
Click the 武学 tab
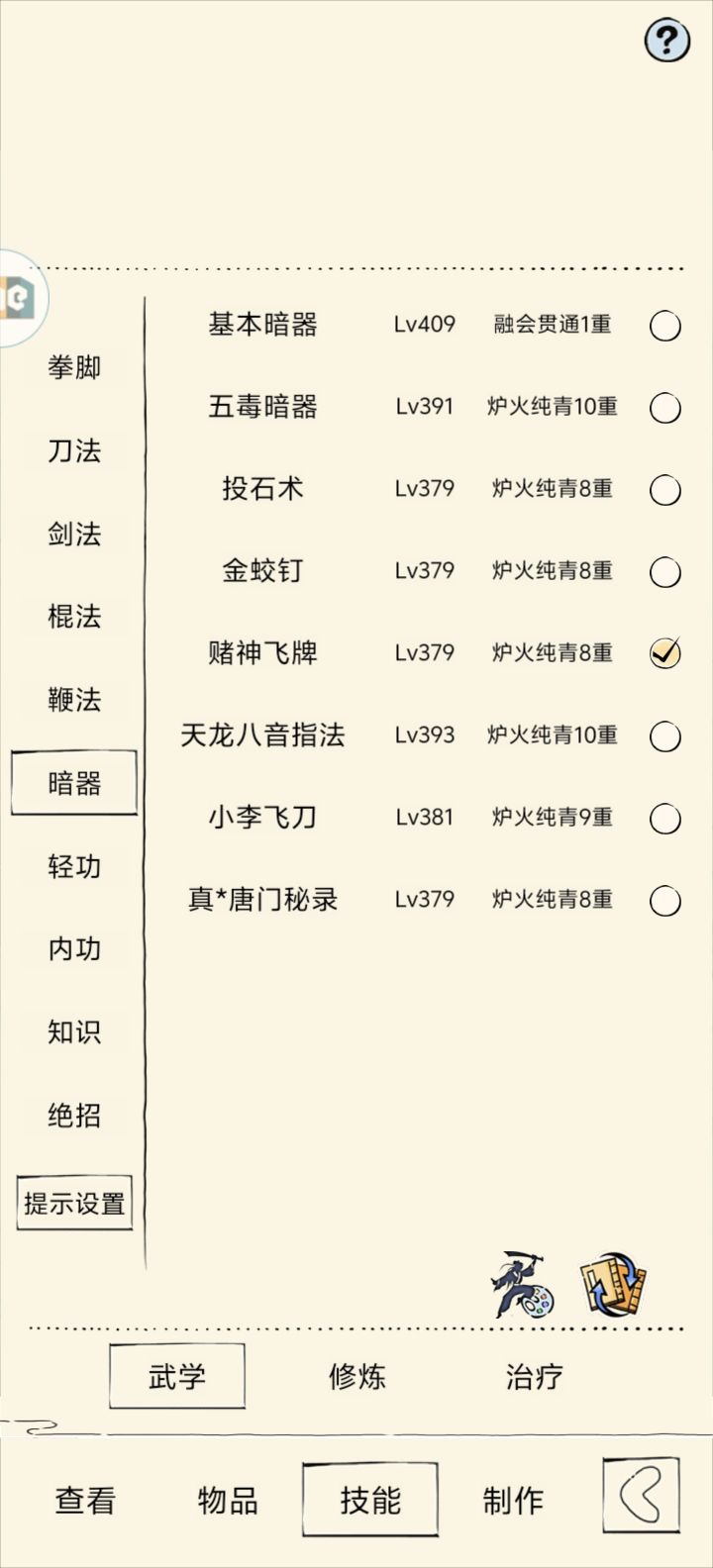[176, 1375]
